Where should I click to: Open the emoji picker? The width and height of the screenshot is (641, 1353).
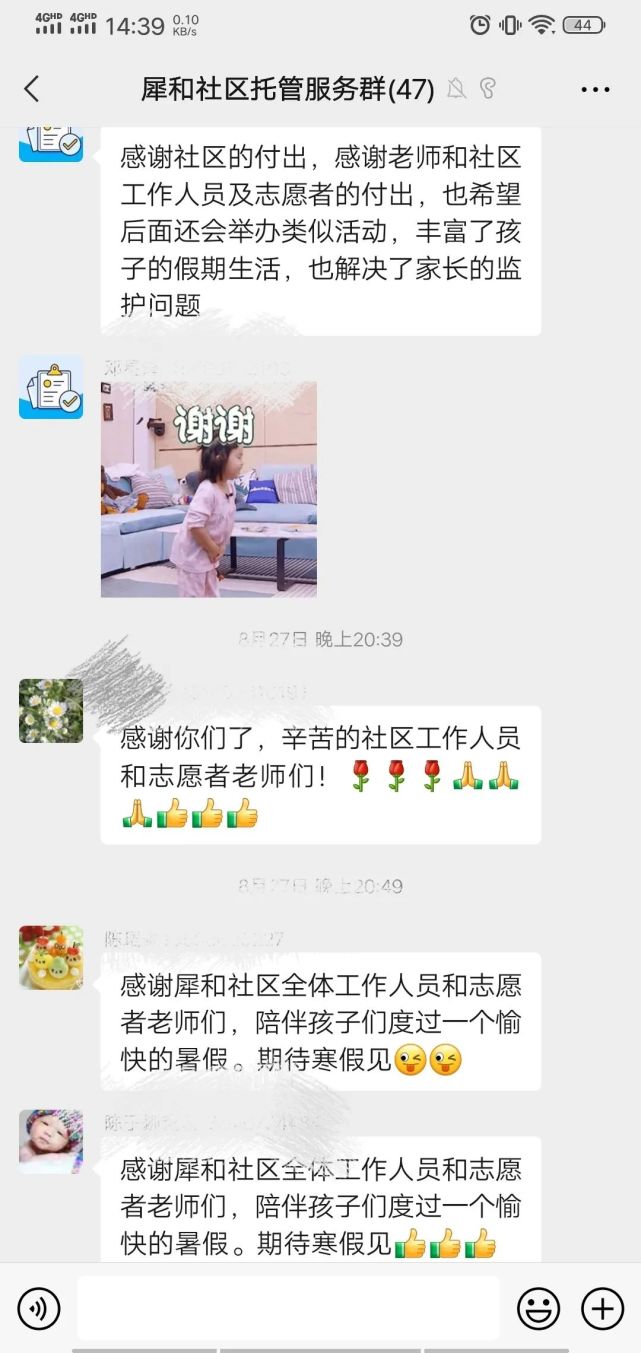tap(538, 1308)
